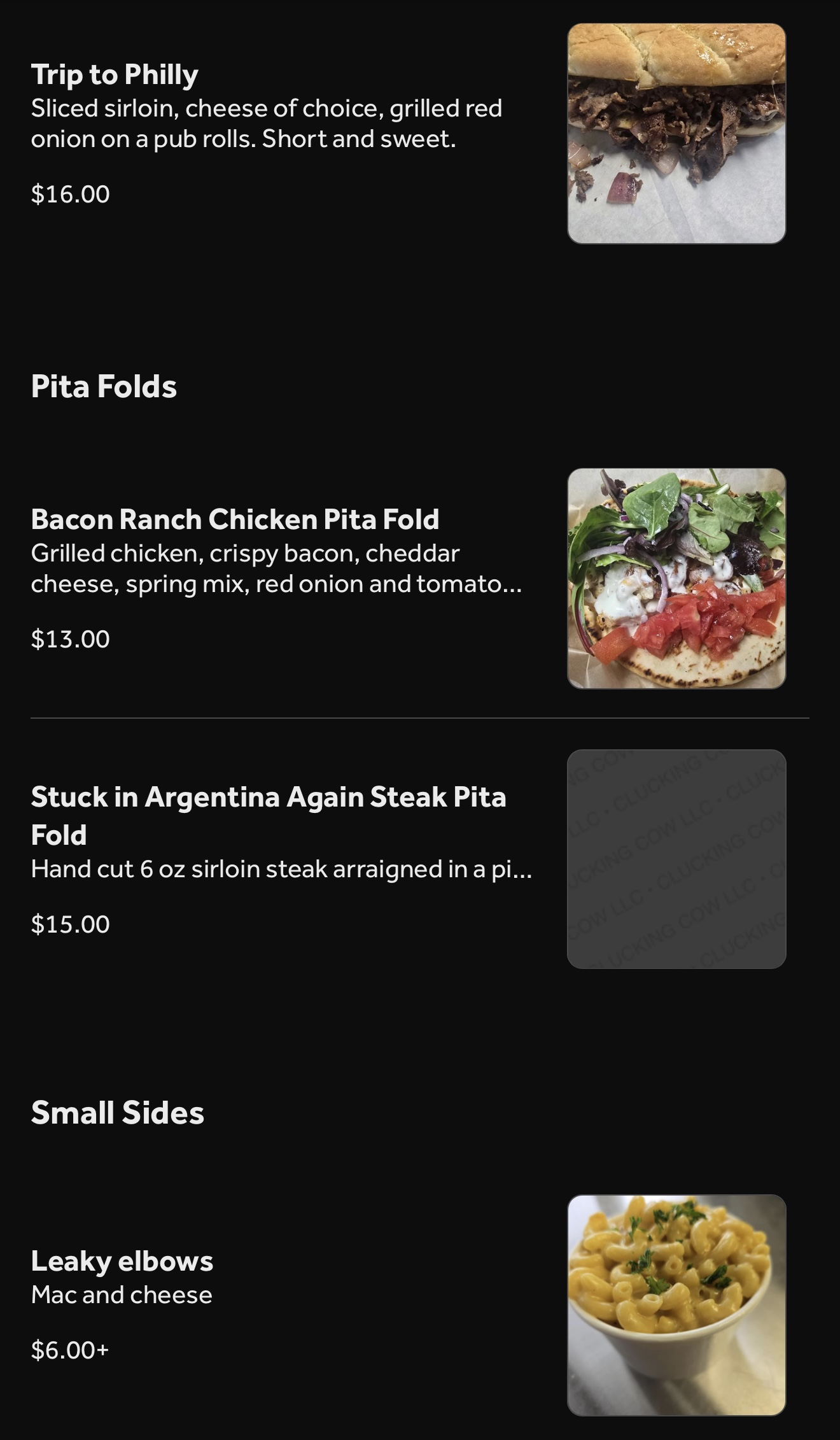View the Bacon Ranch Chicken pita photo
This screenshot has height=1440, width=840.
676,578
